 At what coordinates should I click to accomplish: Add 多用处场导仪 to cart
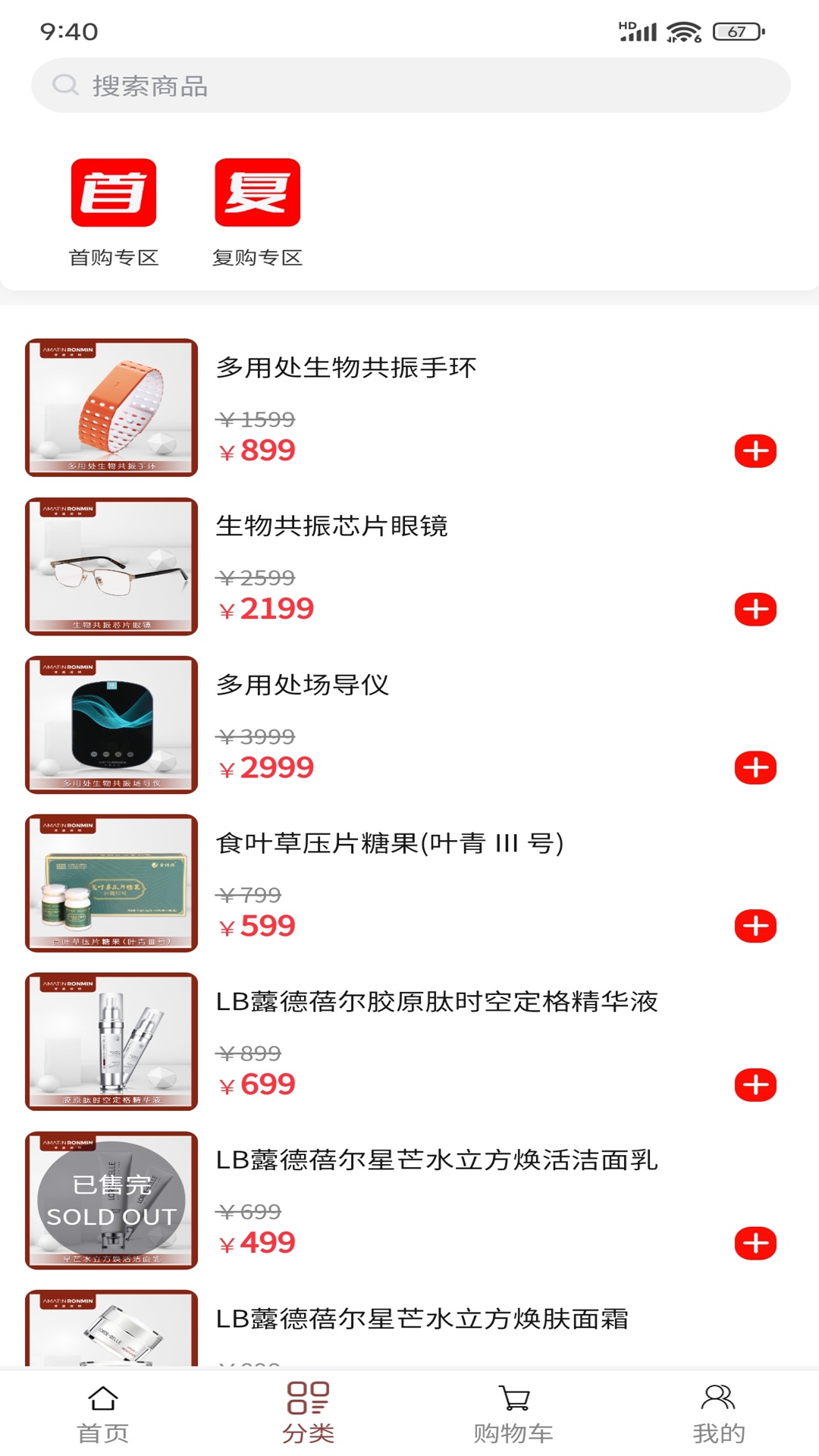pos(755,768)
